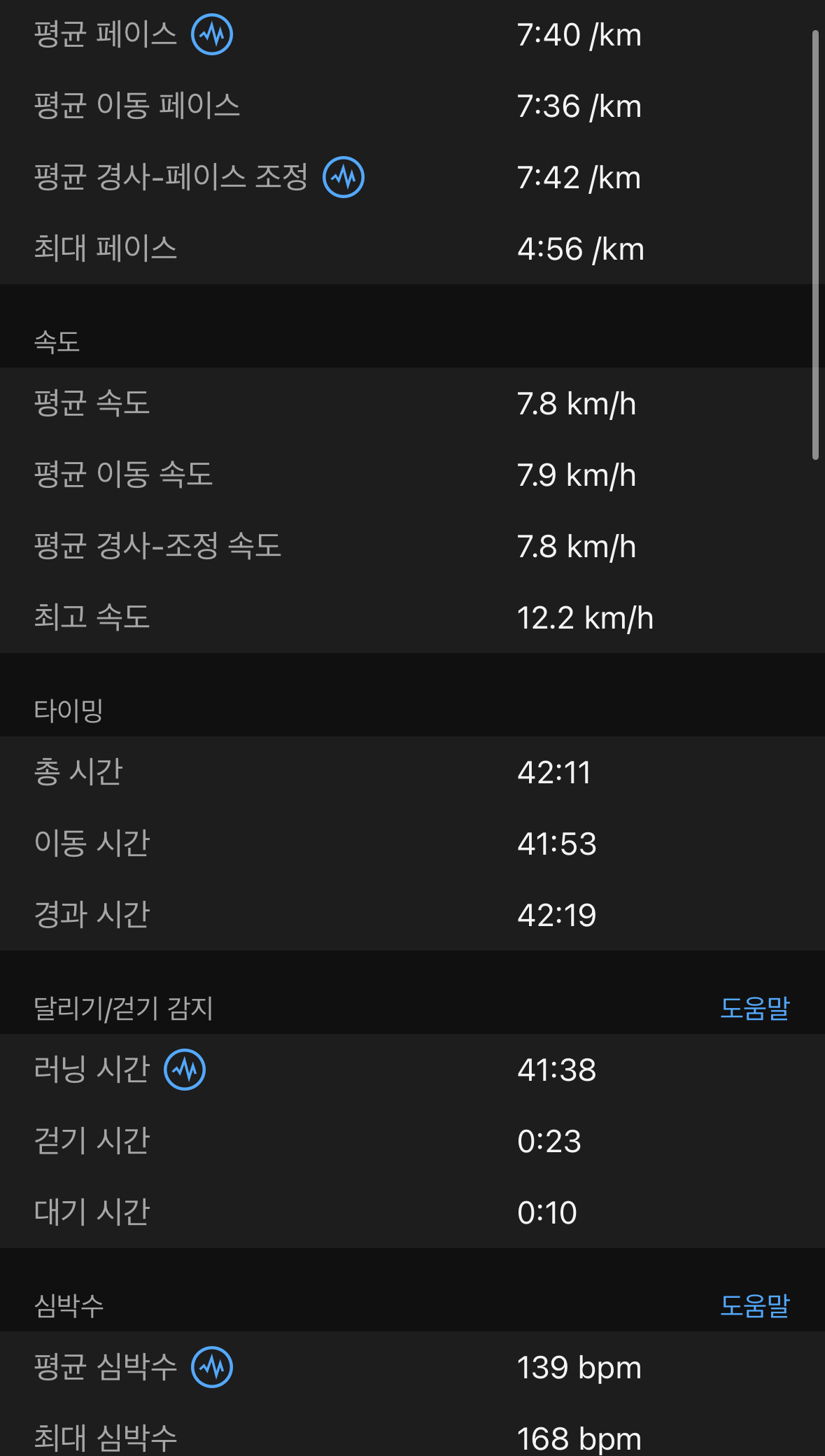This screenshot has width=825, height=1456.
Task: Tap the info icon beside 평균 페이스
Action: tap(212, 34)
